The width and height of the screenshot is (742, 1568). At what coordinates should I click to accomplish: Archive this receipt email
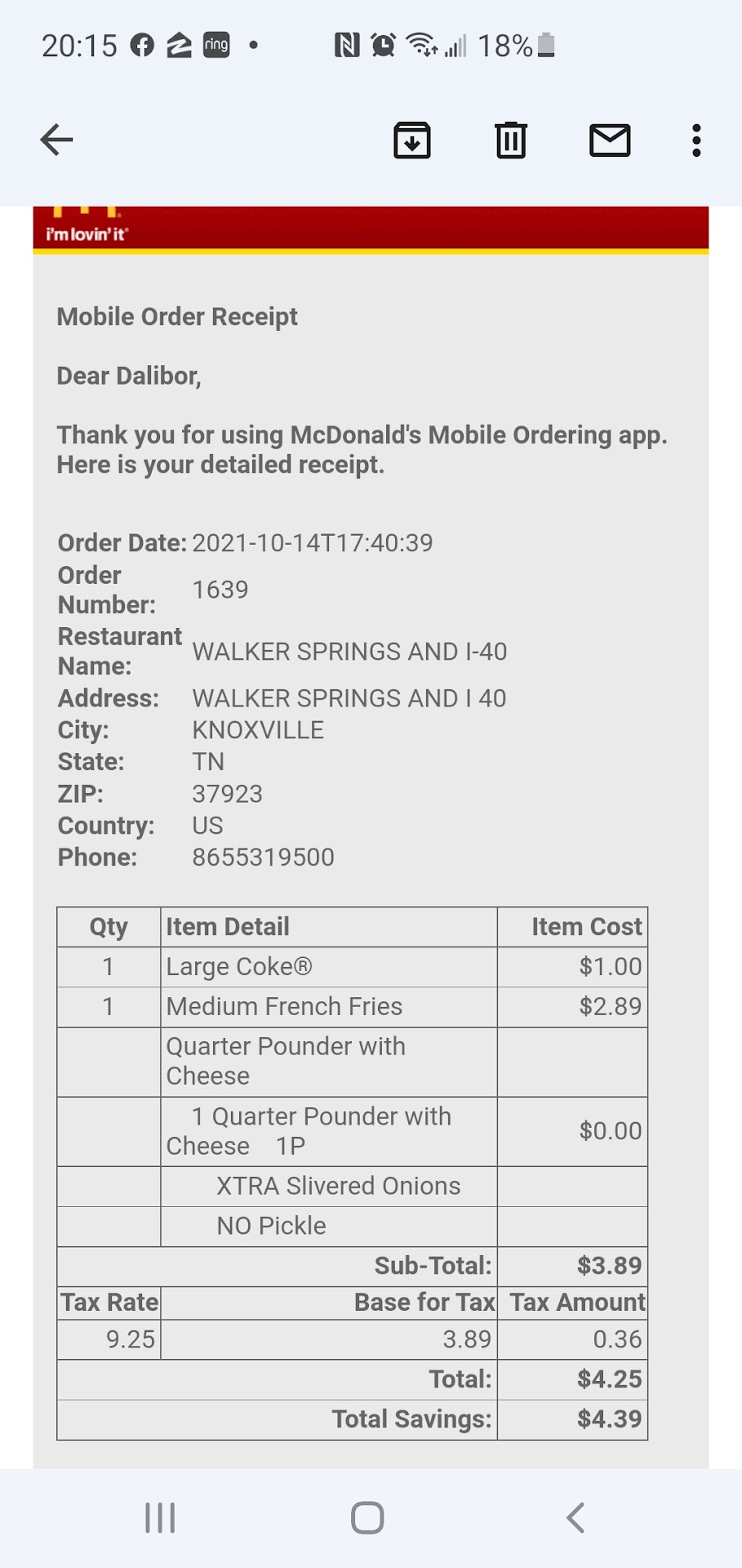click(412, 140)
